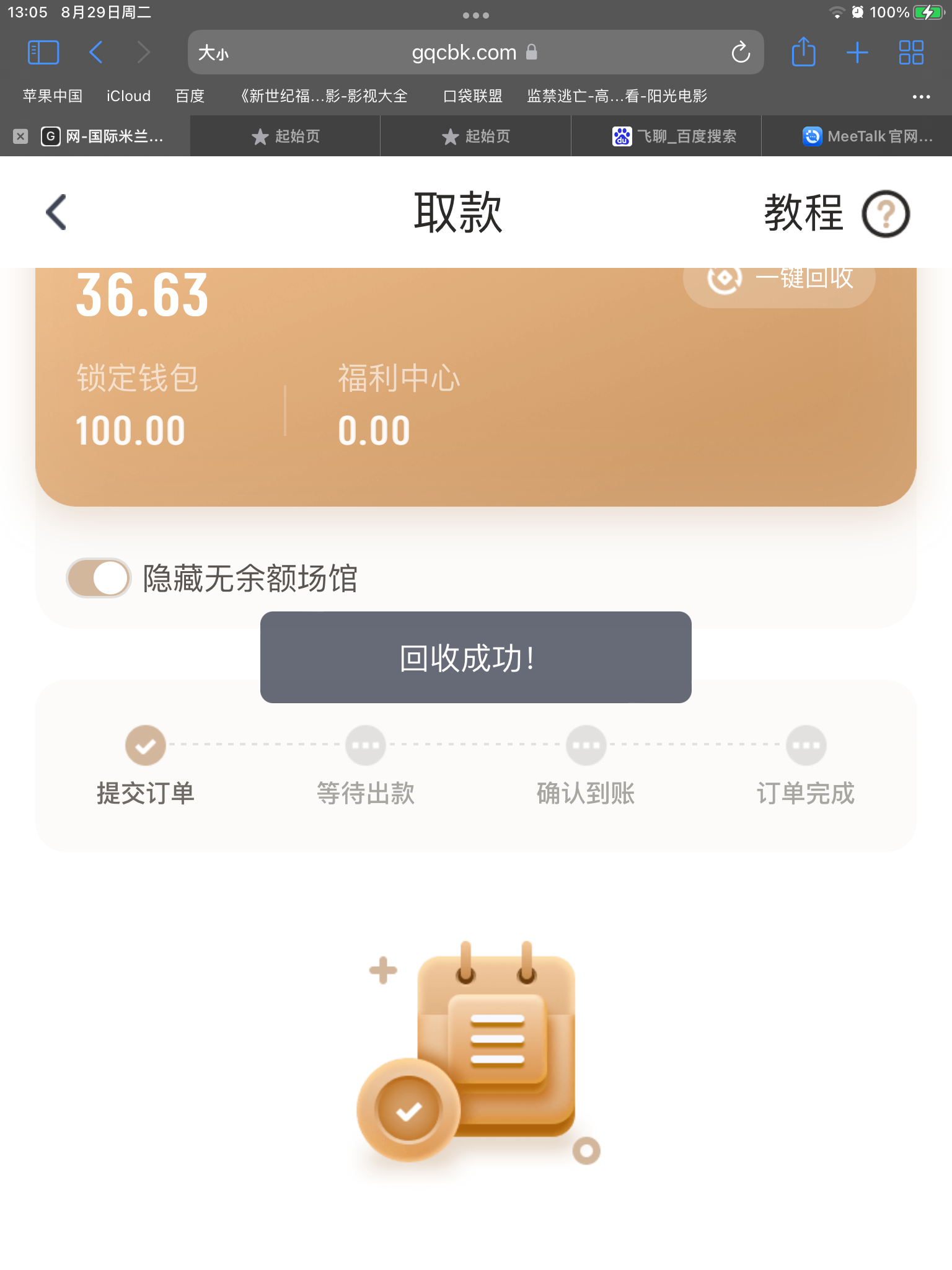Open the 教程 tutorial help
This screenshot has height=1270, width=952.
(x=836, y=213)
